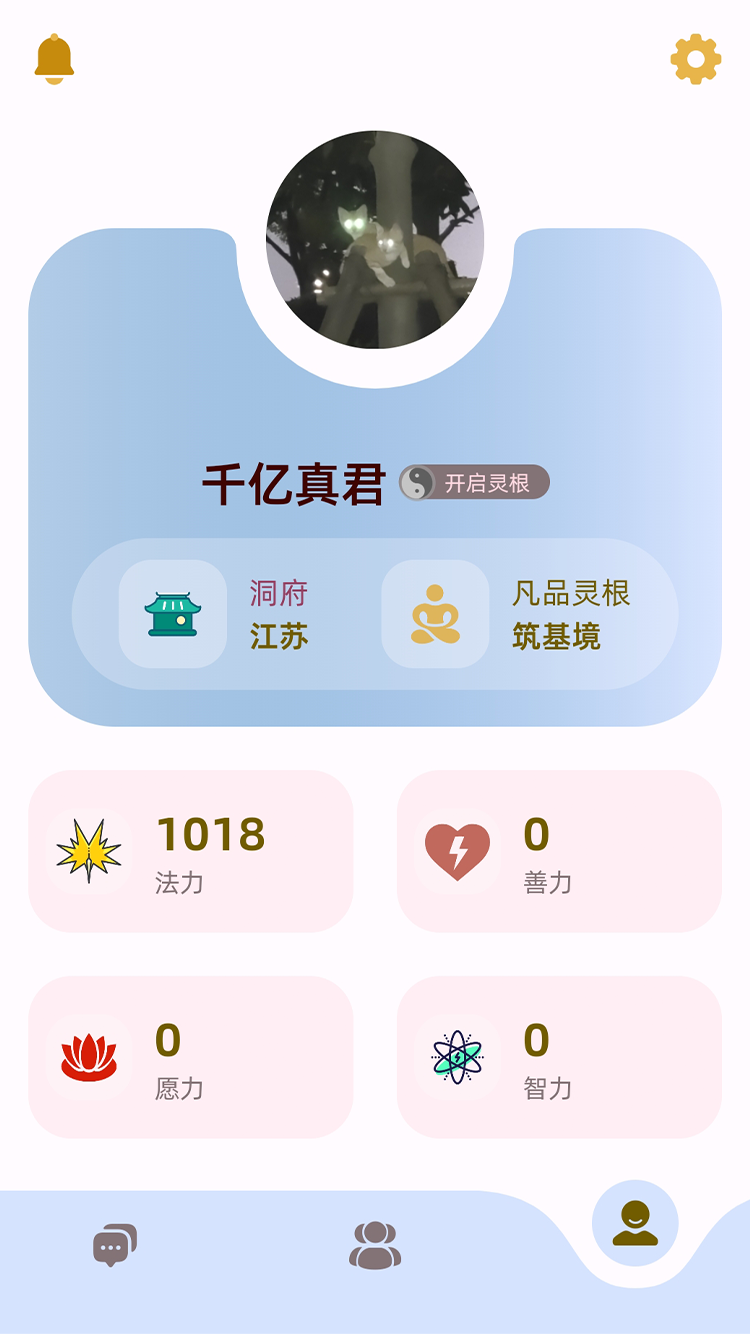The width and height of the screenshot is (750, 1334).
Task: Switch to the chat messages tab
Action: [x=114, y=1245]
